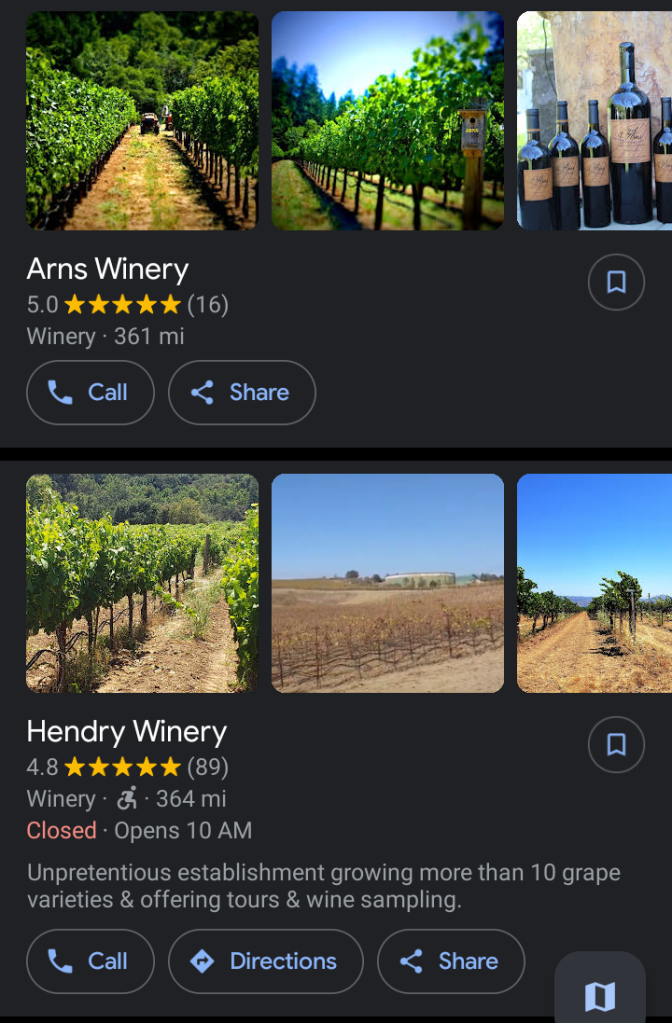Image resolution: width=672 pixels, height=1023 pixels.
Task: Call Hendry Winery
Action: tap(90, 962)
